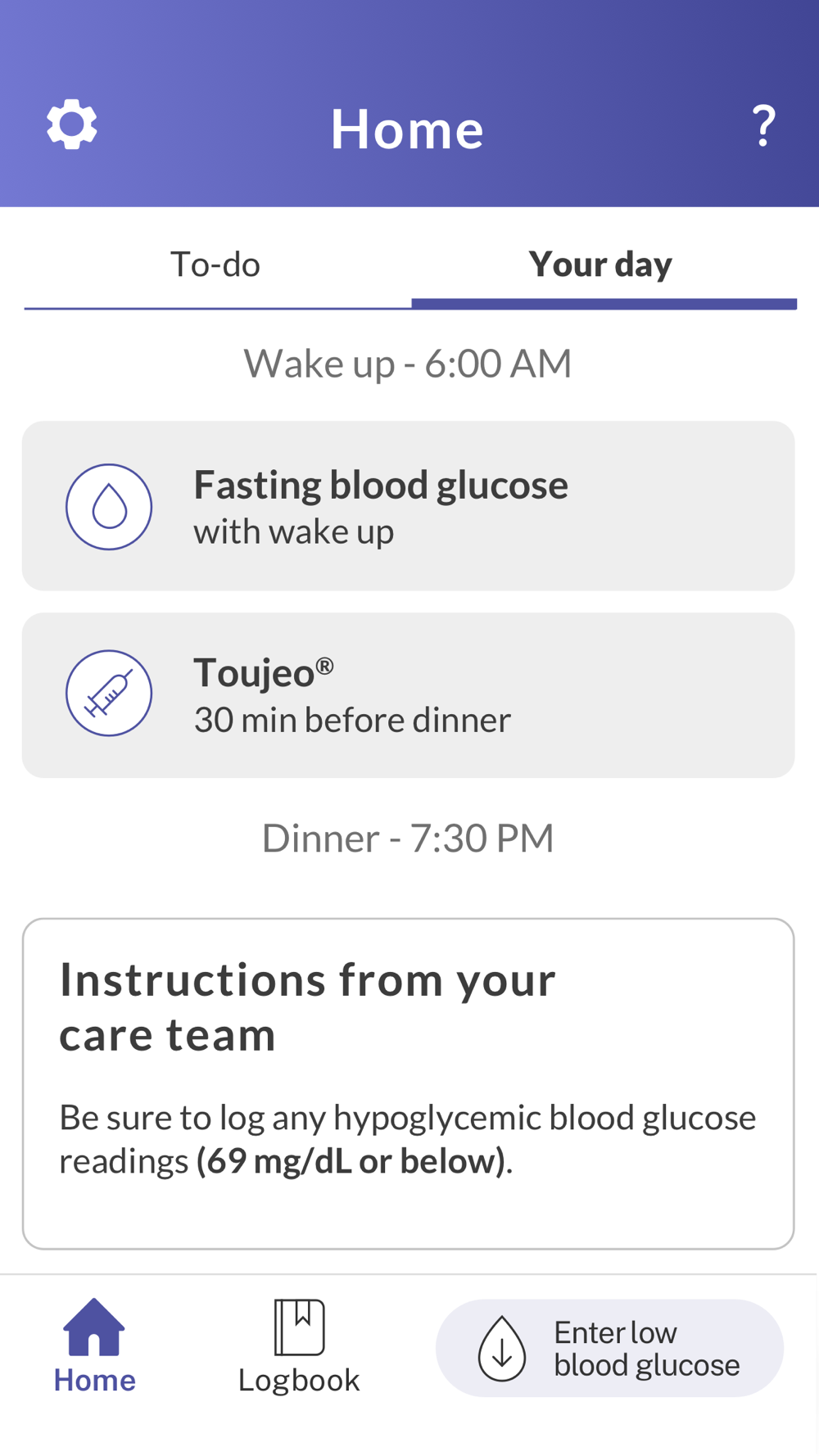Select the Your day tab
The width and height of the screenshot is (819, 1456).
[x=600, y=265]
